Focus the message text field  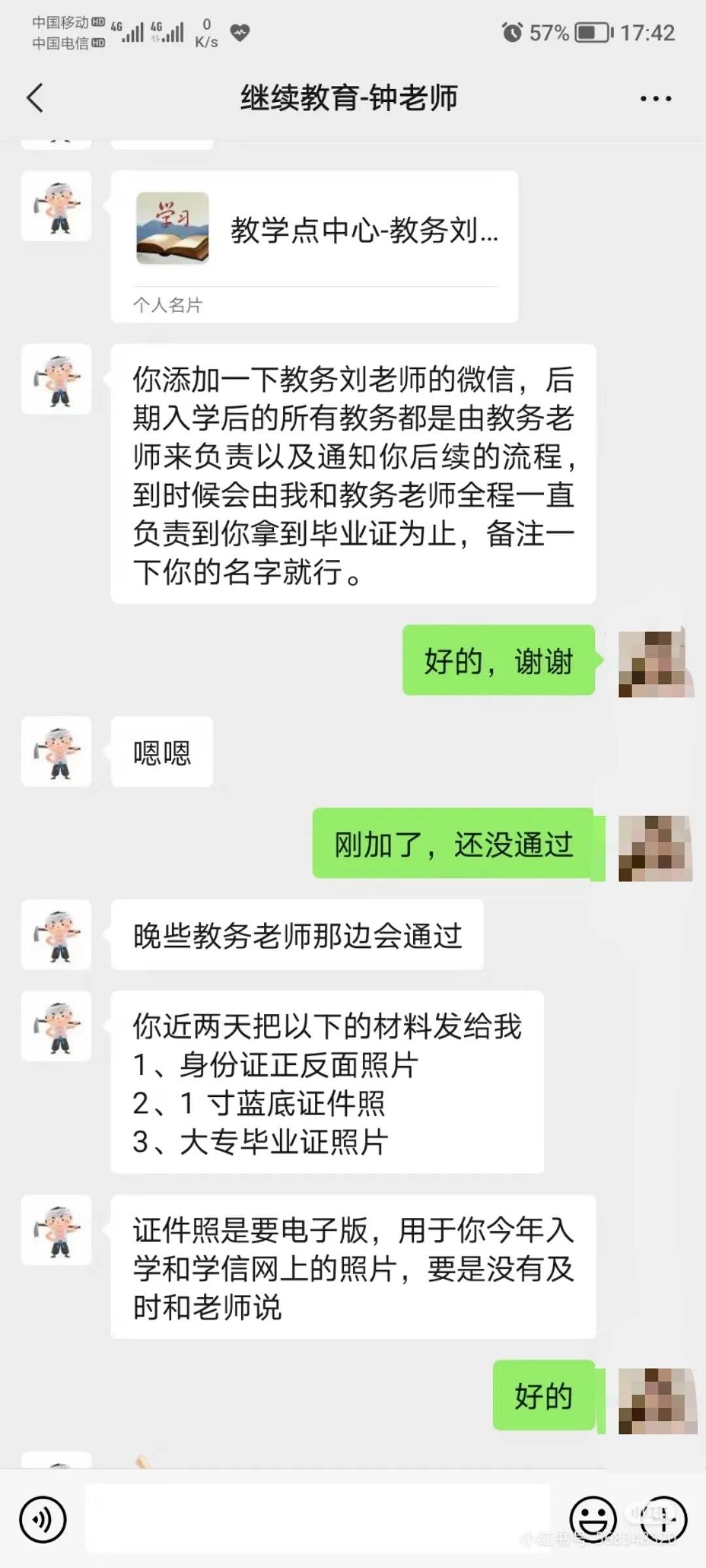(318, 1518)
